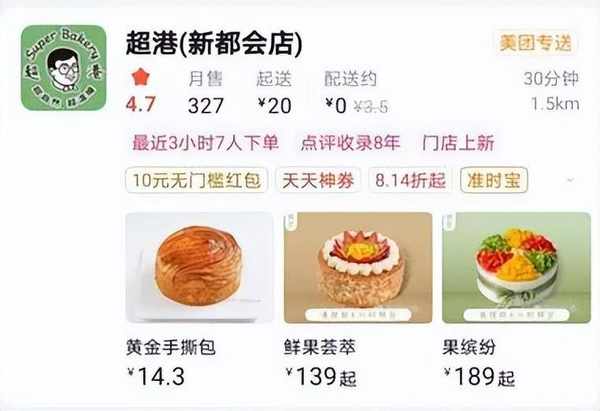Select the 天天神券 coupon tag
The image size is (600, 411).
(x=317, y=181)
